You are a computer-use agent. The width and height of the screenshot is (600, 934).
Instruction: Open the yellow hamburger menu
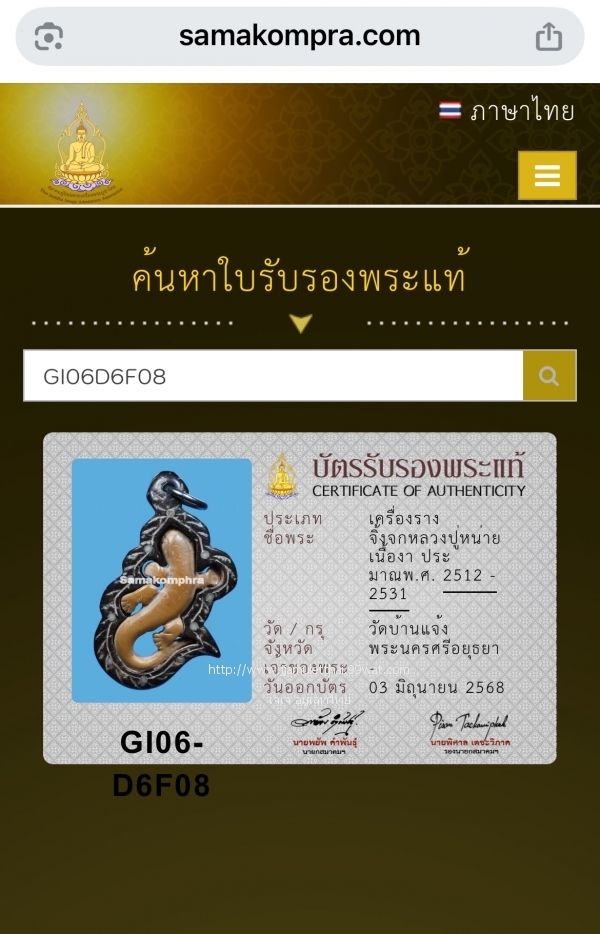tap(547, 176)
